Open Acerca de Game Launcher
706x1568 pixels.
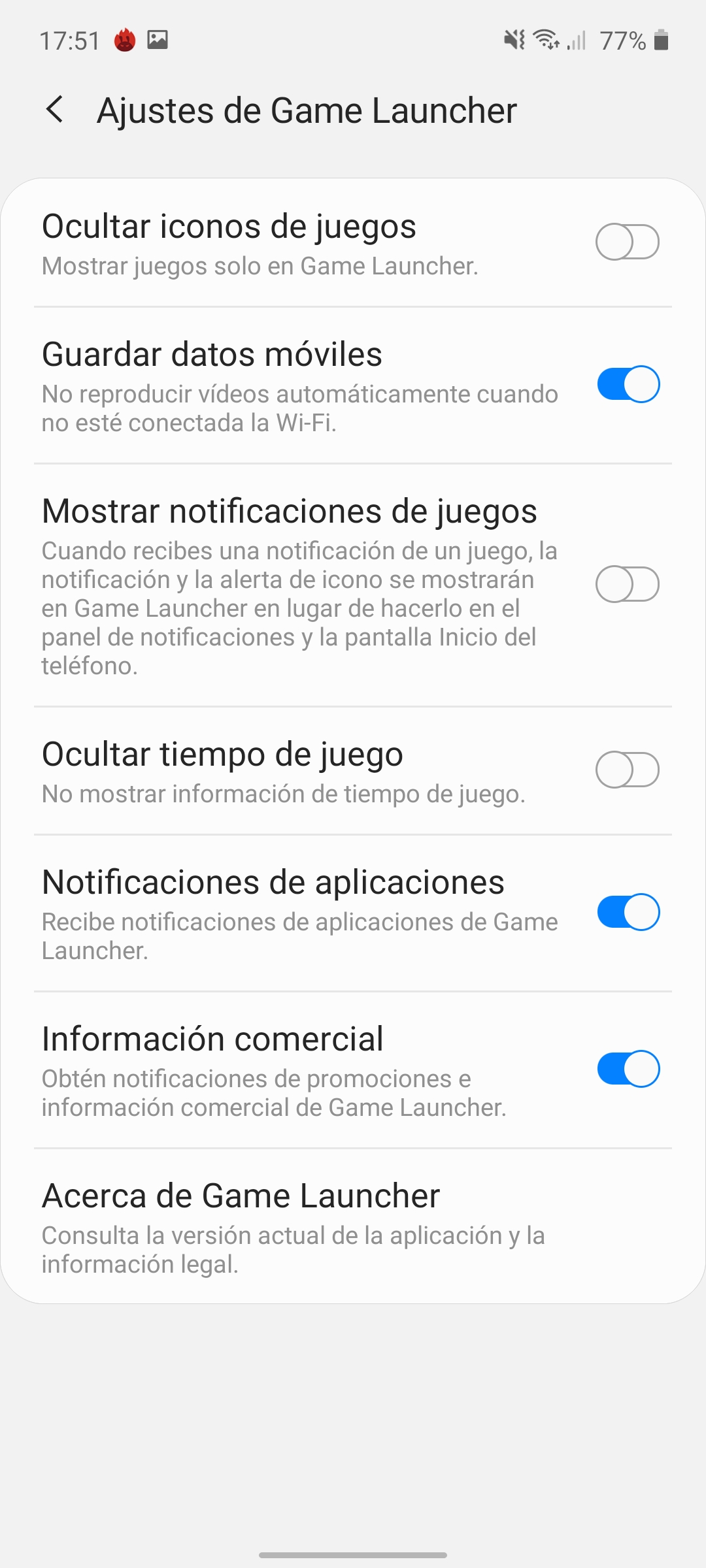pyautogui.click(x=353, y=1227)
